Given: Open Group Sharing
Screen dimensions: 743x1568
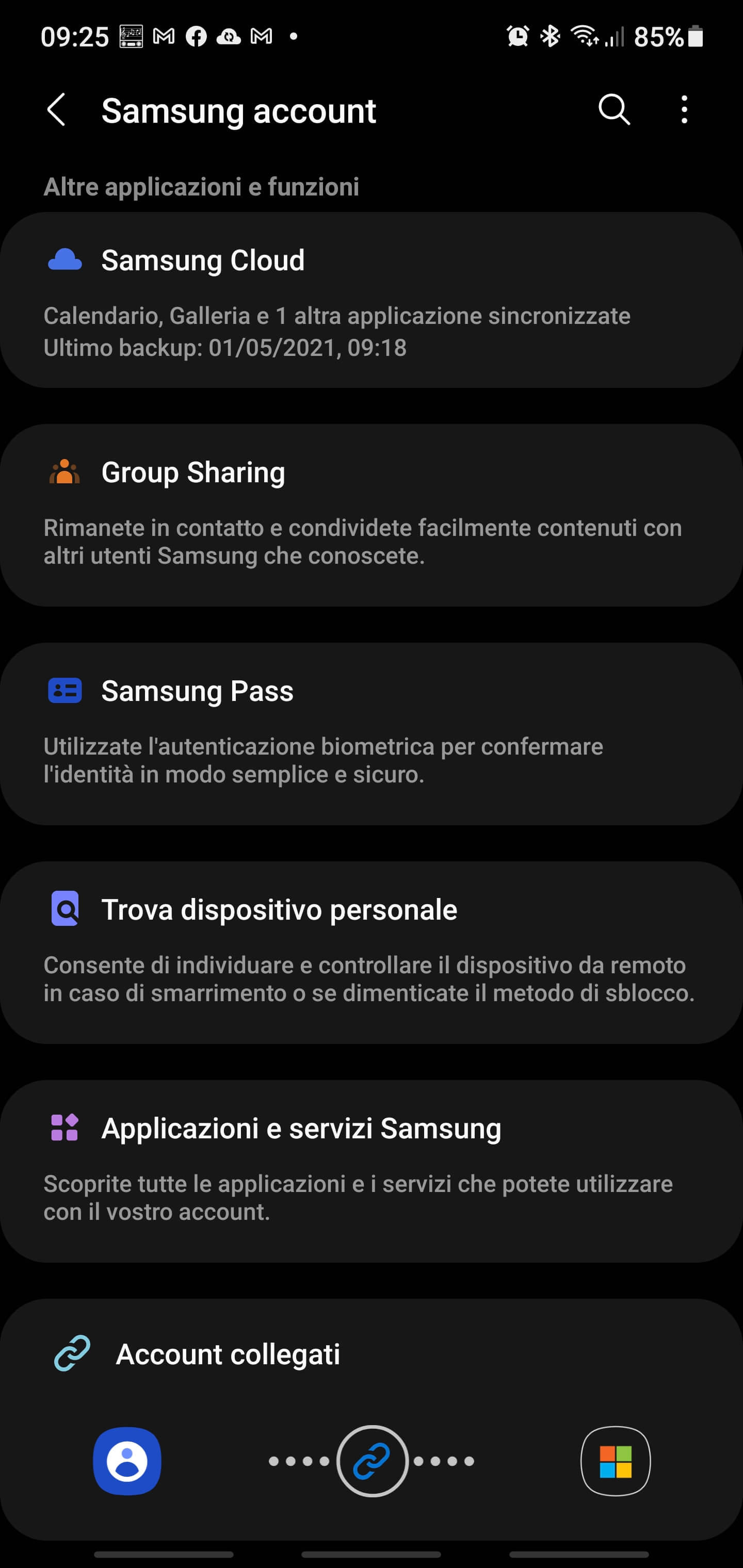Looking at the screenshot, I should [x=372, y=515].
